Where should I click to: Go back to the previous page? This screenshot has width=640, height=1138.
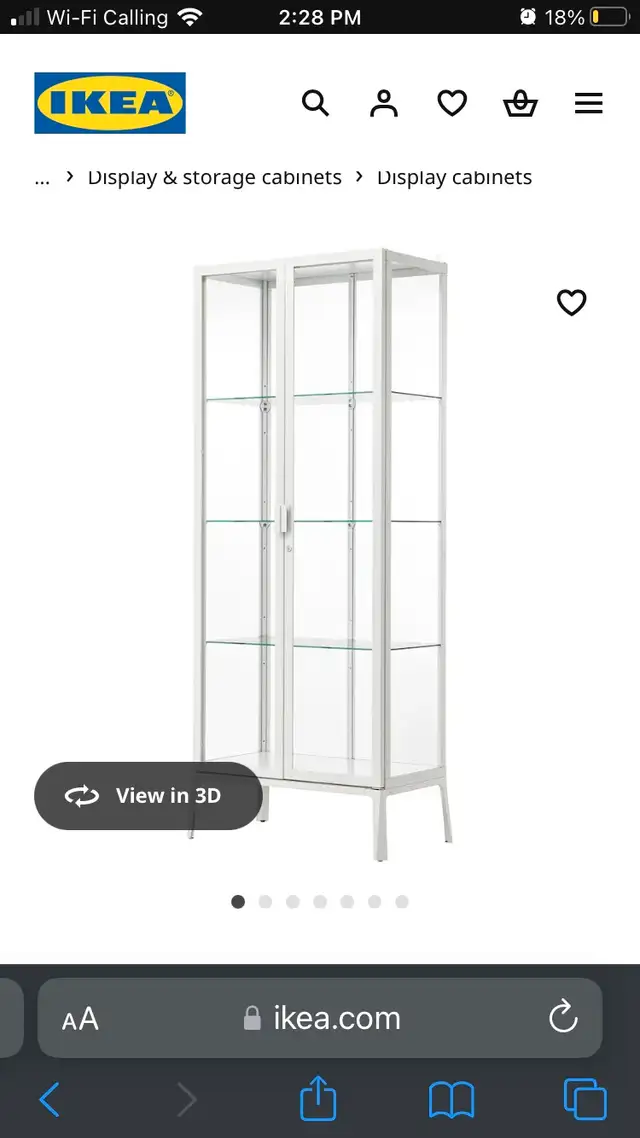pyautogui.click(x=49, y=1100)
